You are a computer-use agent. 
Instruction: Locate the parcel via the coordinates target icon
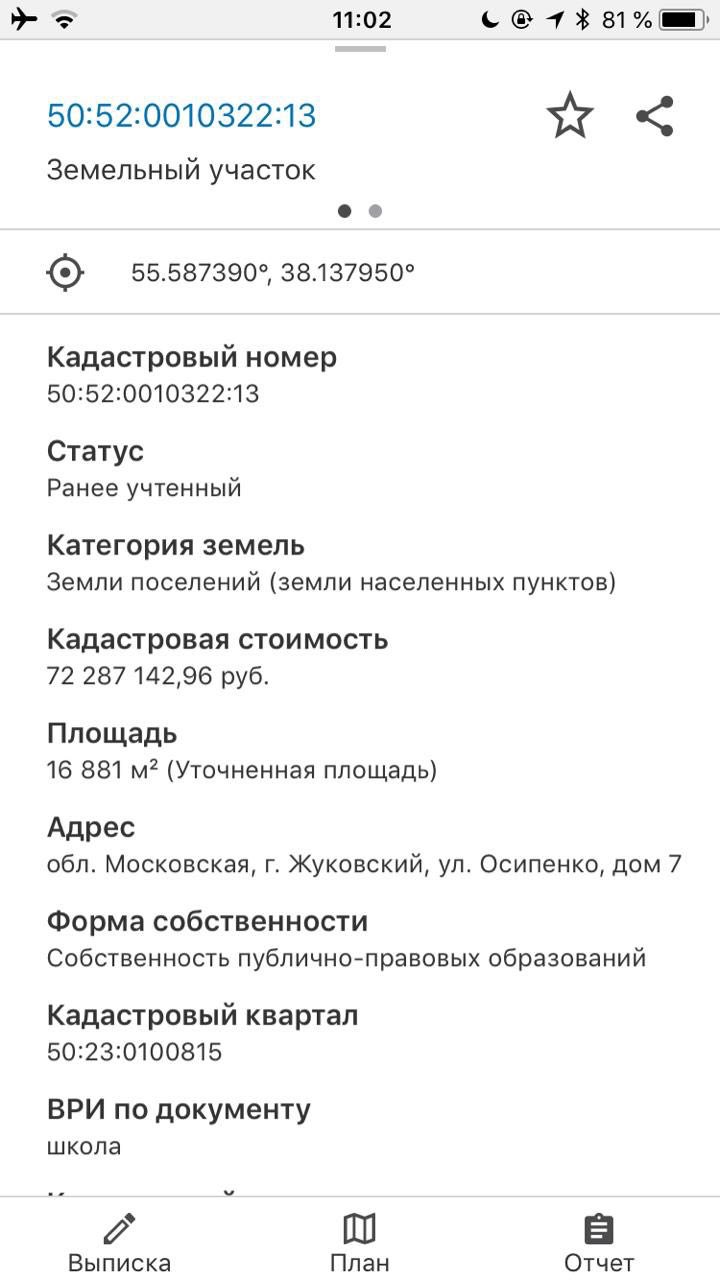(x=66, y=272)
